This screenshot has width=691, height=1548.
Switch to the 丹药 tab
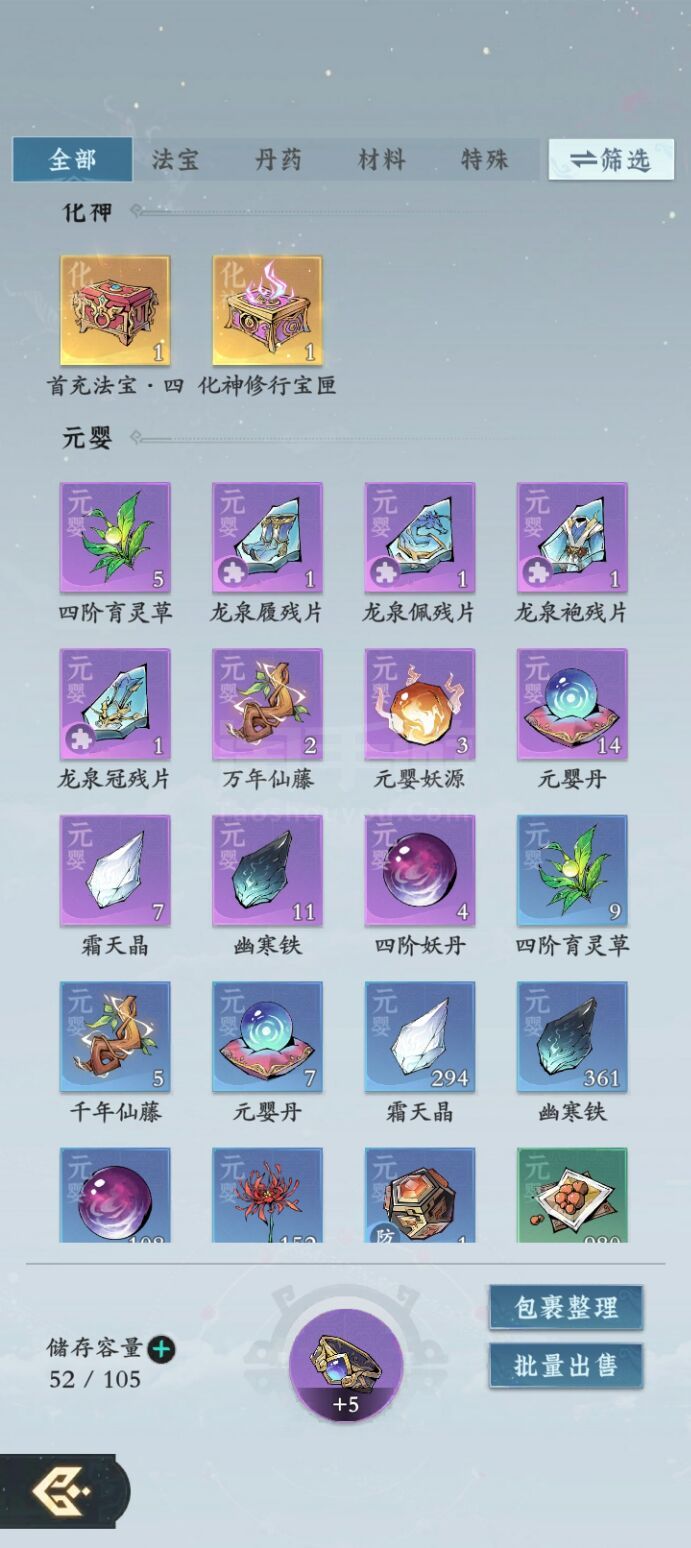[278, 160]
